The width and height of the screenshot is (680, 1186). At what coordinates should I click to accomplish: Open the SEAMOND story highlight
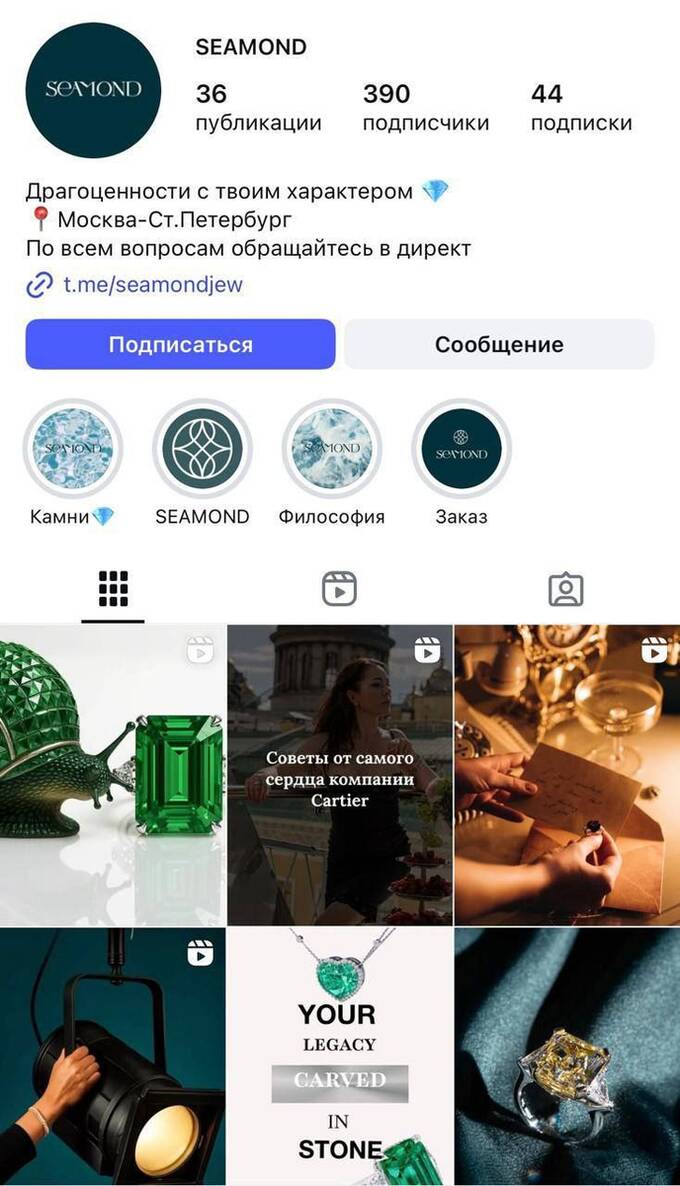[202, 449]
